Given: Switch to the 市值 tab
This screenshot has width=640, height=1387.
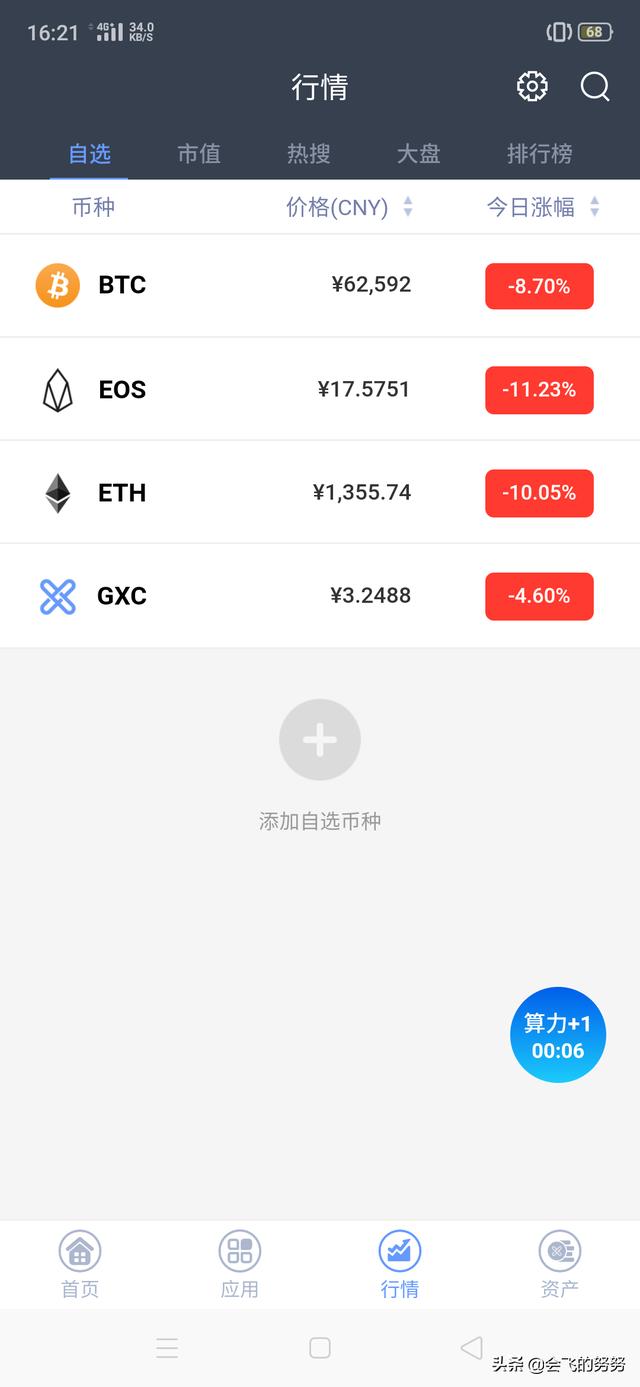Looking at the screenshot, I should (x=199, y=154).
